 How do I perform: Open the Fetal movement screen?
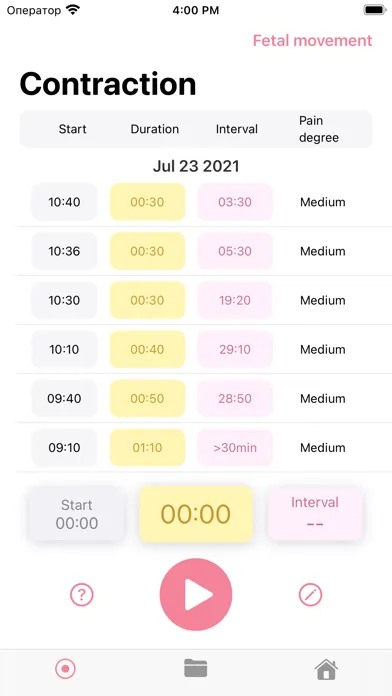[x=312, y=40]
